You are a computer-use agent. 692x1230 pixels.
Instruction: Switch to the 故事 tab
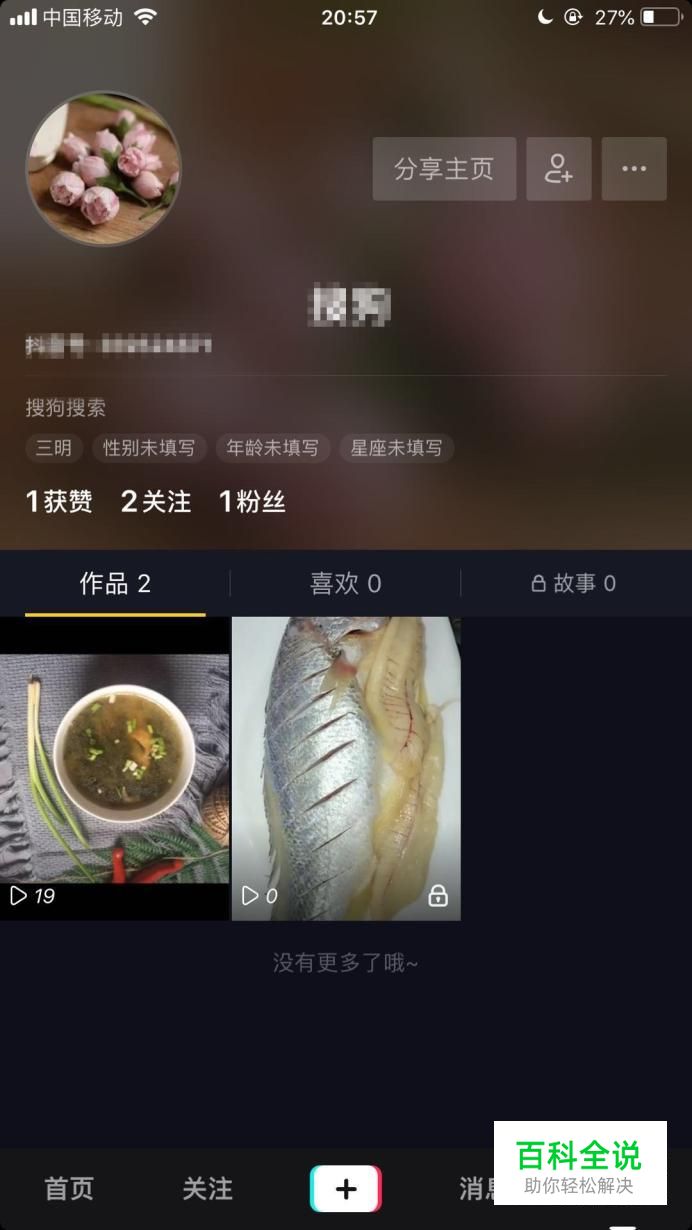[574, 584]
